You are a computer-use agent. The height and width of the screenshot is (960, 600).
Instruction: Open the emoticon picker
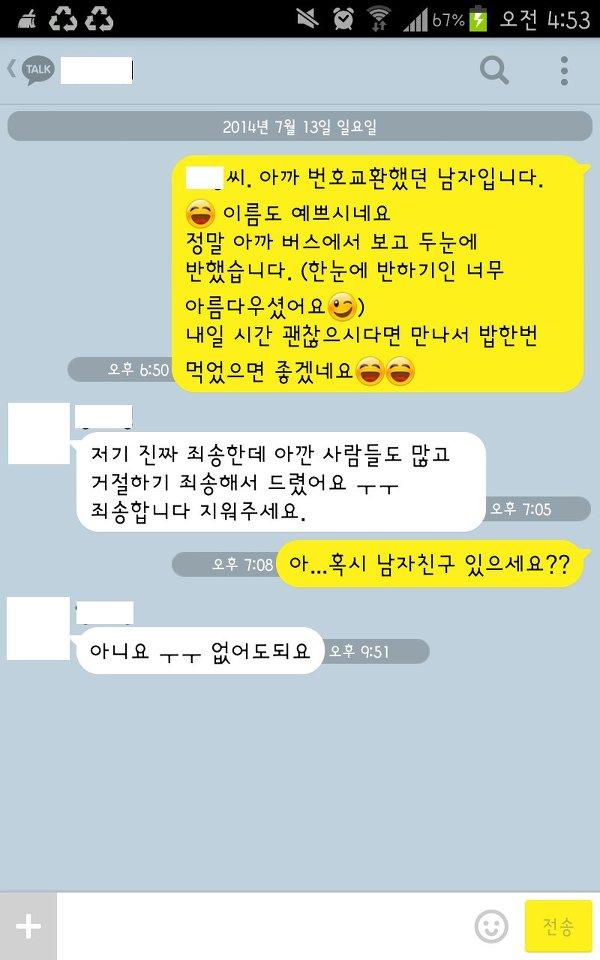490,926
